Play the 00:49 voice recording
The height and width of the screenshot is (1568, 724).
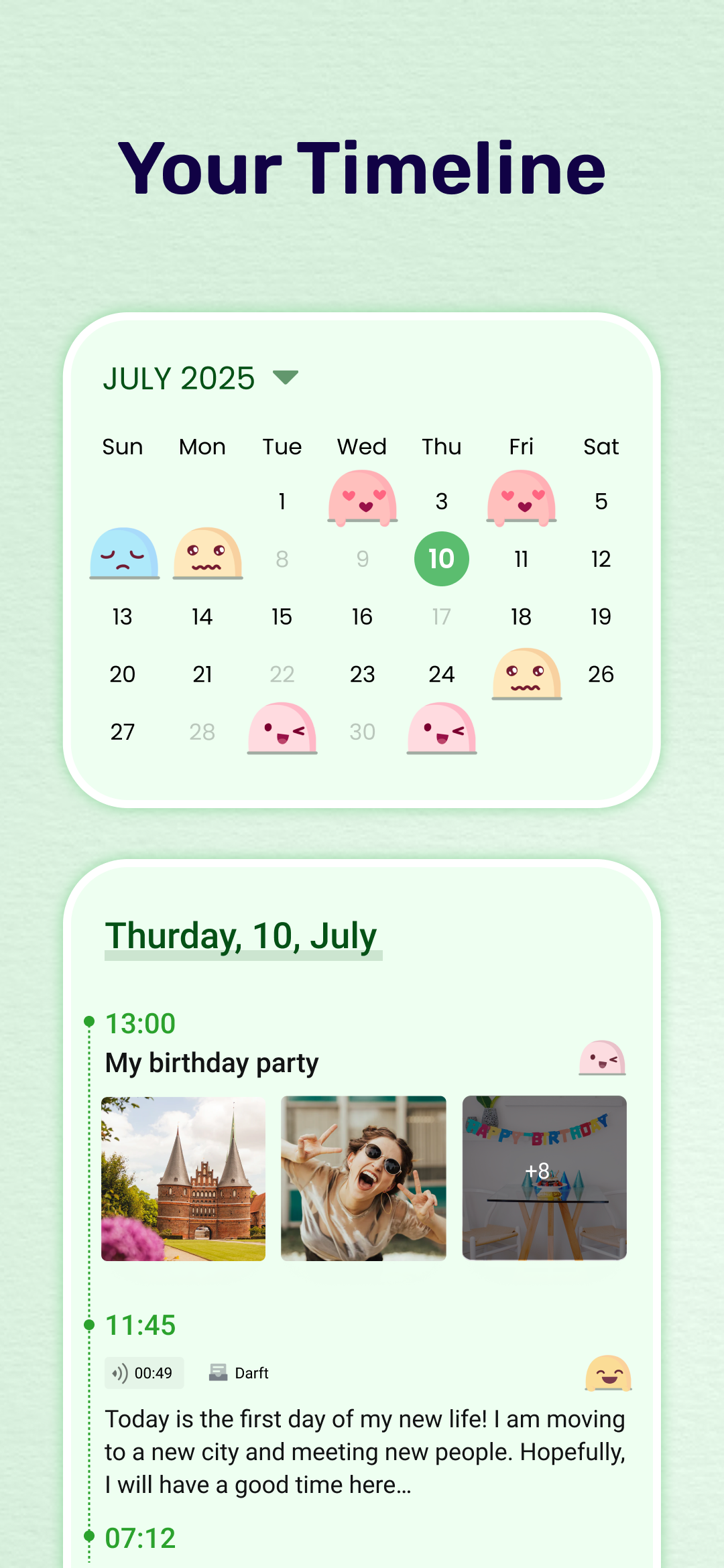point(144,1373)
